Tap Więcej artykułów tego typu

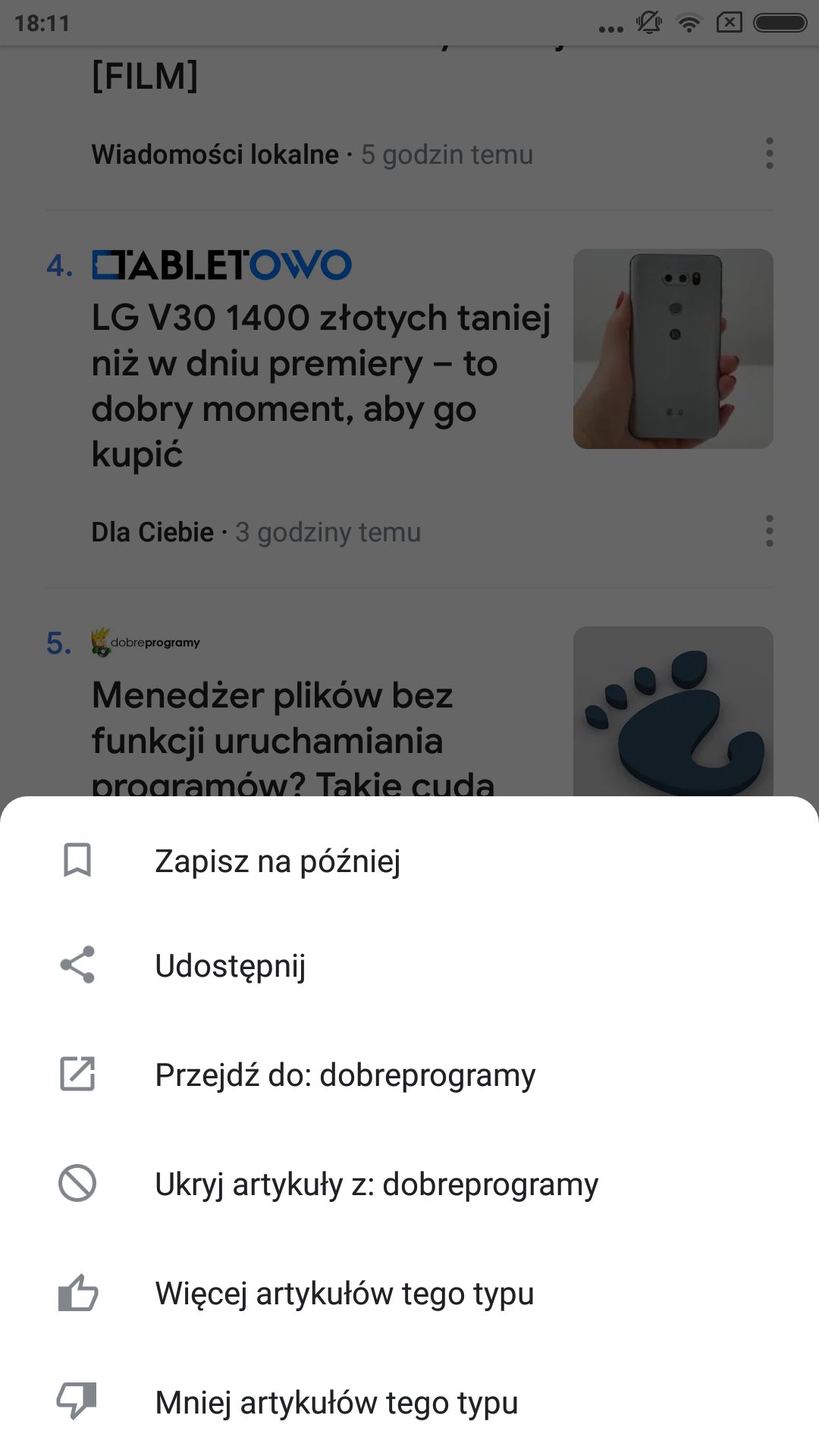click(x=409, y=1293)
